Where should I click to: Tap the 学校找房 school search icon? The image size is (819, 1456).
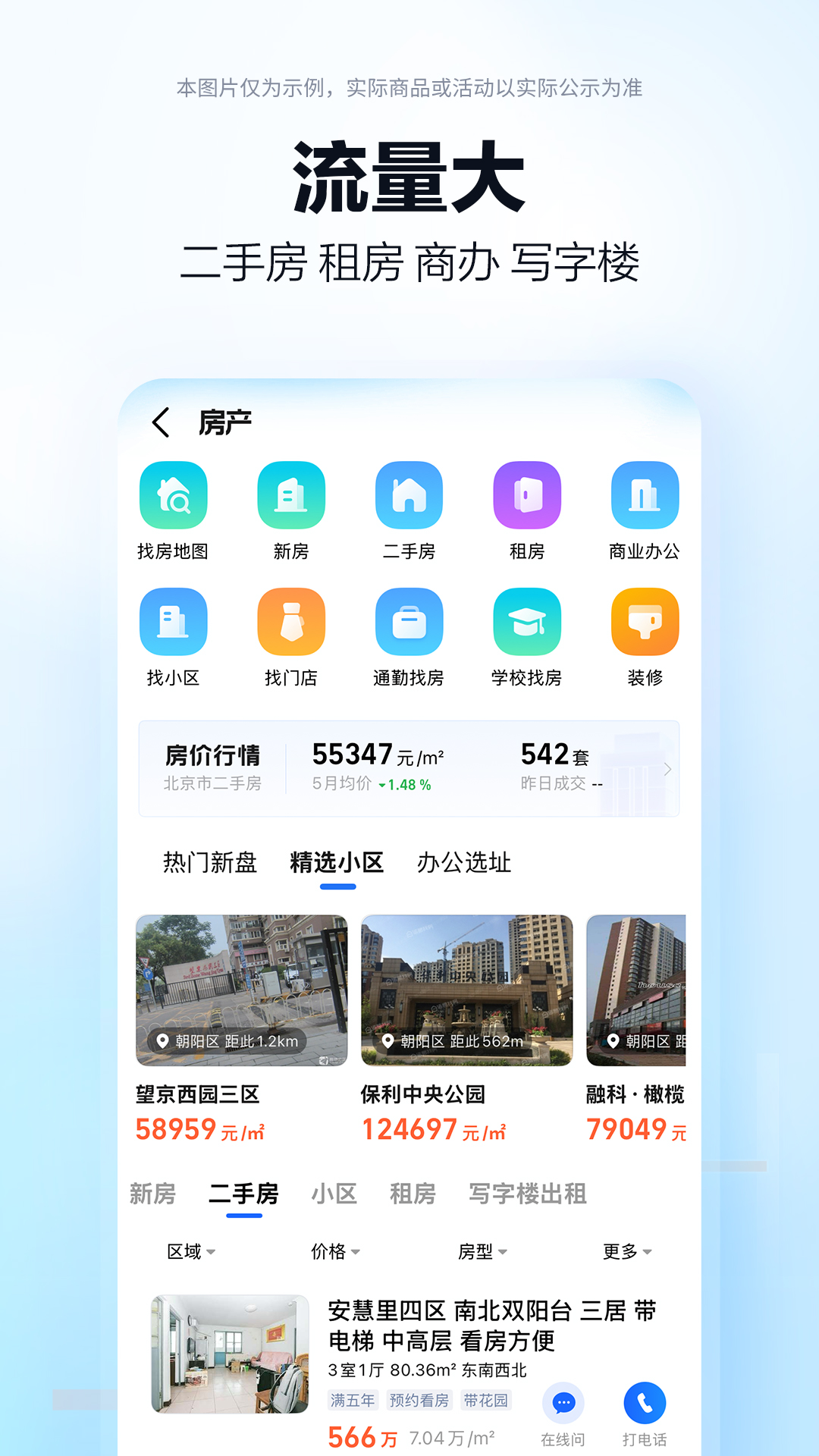pos(526,622)
